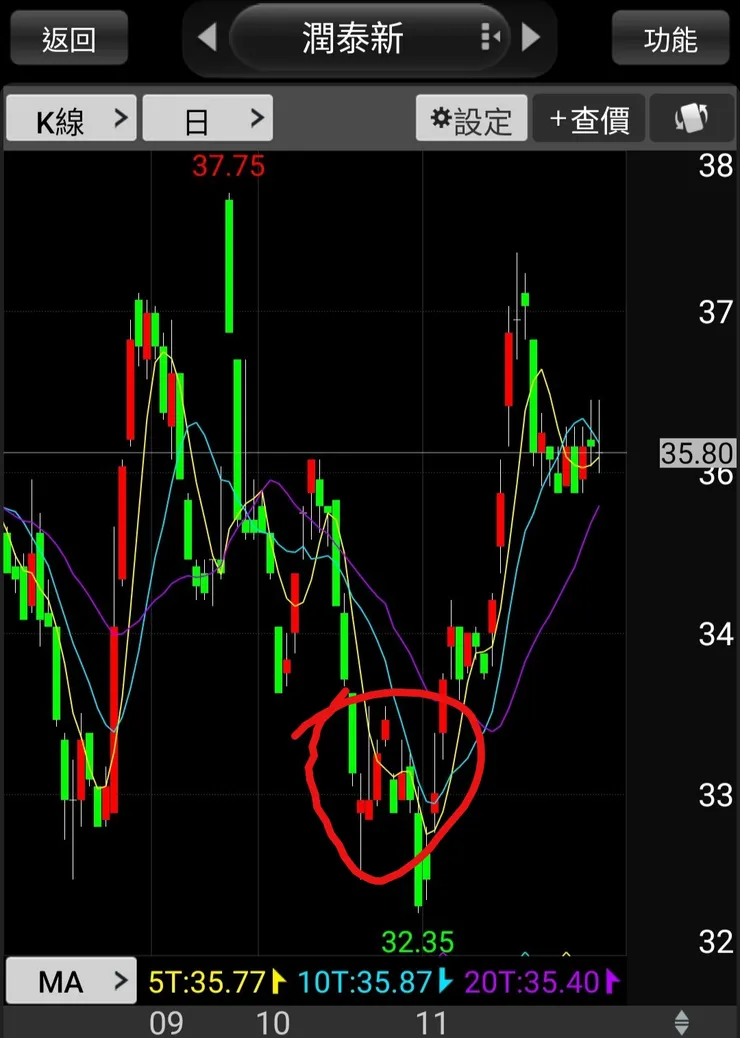Tap the +查價 price lookup button

[589, 120]
